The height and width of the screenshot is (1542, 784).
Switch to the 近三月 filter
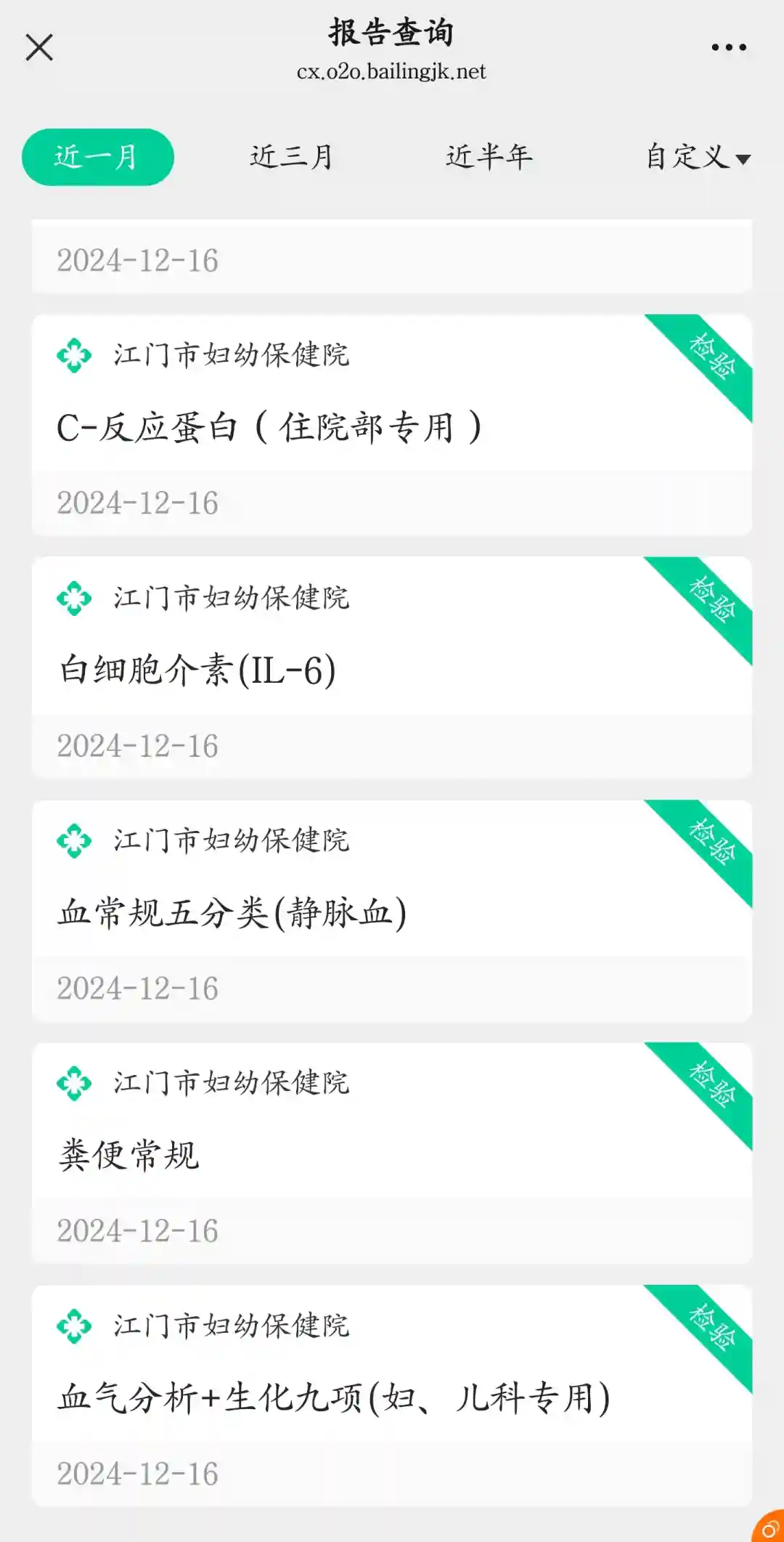[291, 157]
